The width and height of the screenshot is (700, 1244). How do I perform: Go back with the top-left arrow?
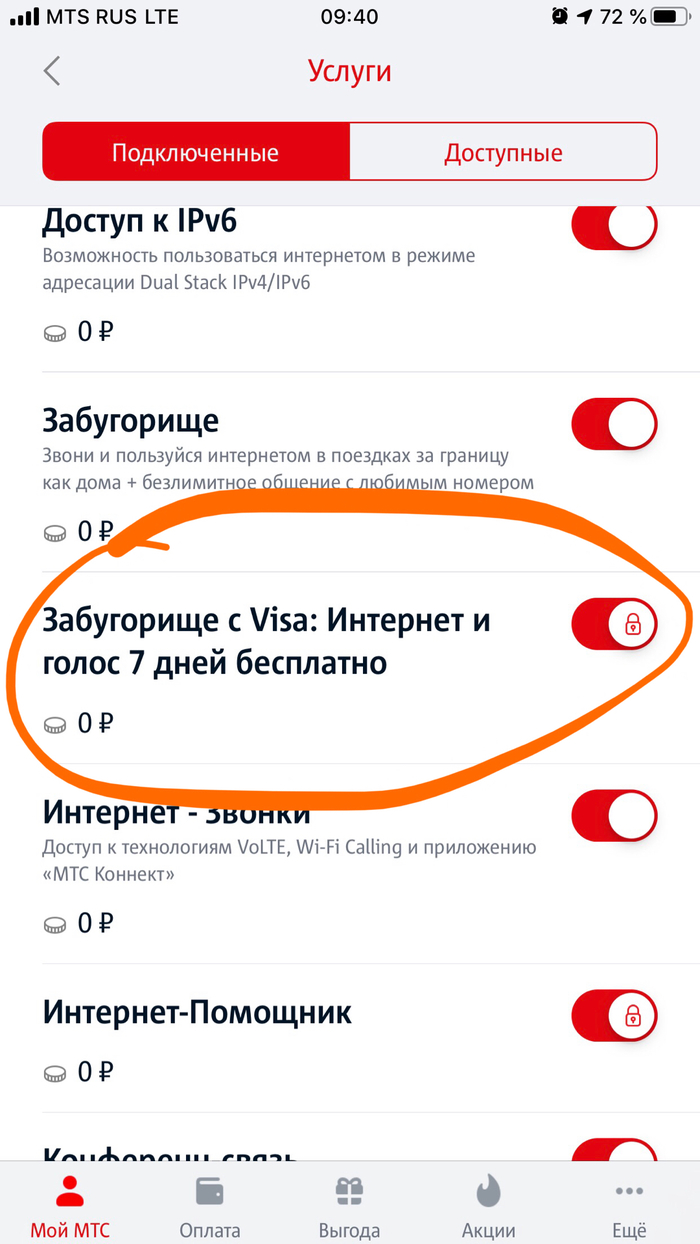point(52,72)
